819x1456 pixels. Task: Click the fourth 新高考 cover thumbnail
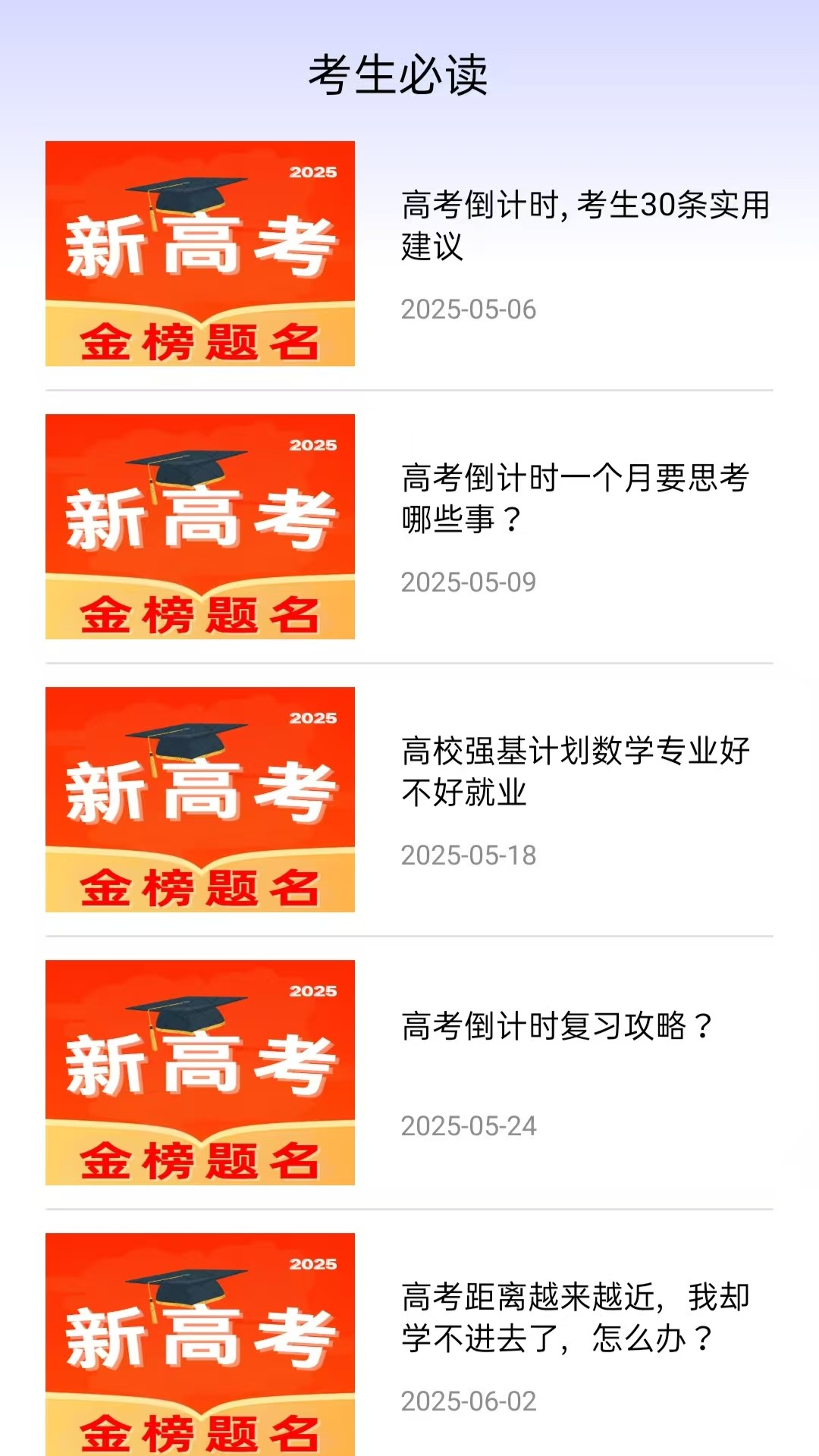pos(199,1072)
